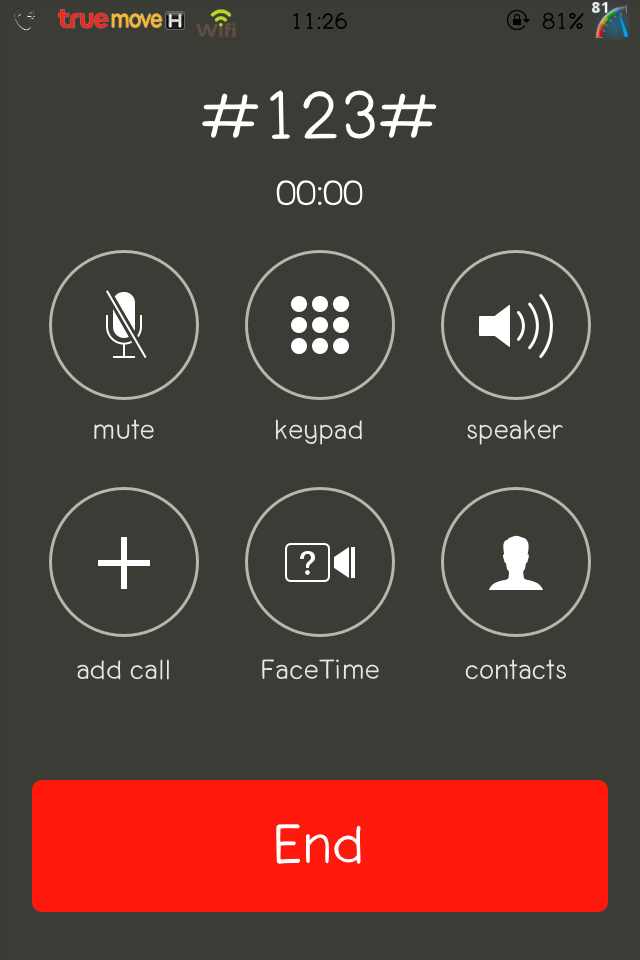Screen dimensions: 640x960
Task: Open the in-call keypad
Action: tap(320, 325)
